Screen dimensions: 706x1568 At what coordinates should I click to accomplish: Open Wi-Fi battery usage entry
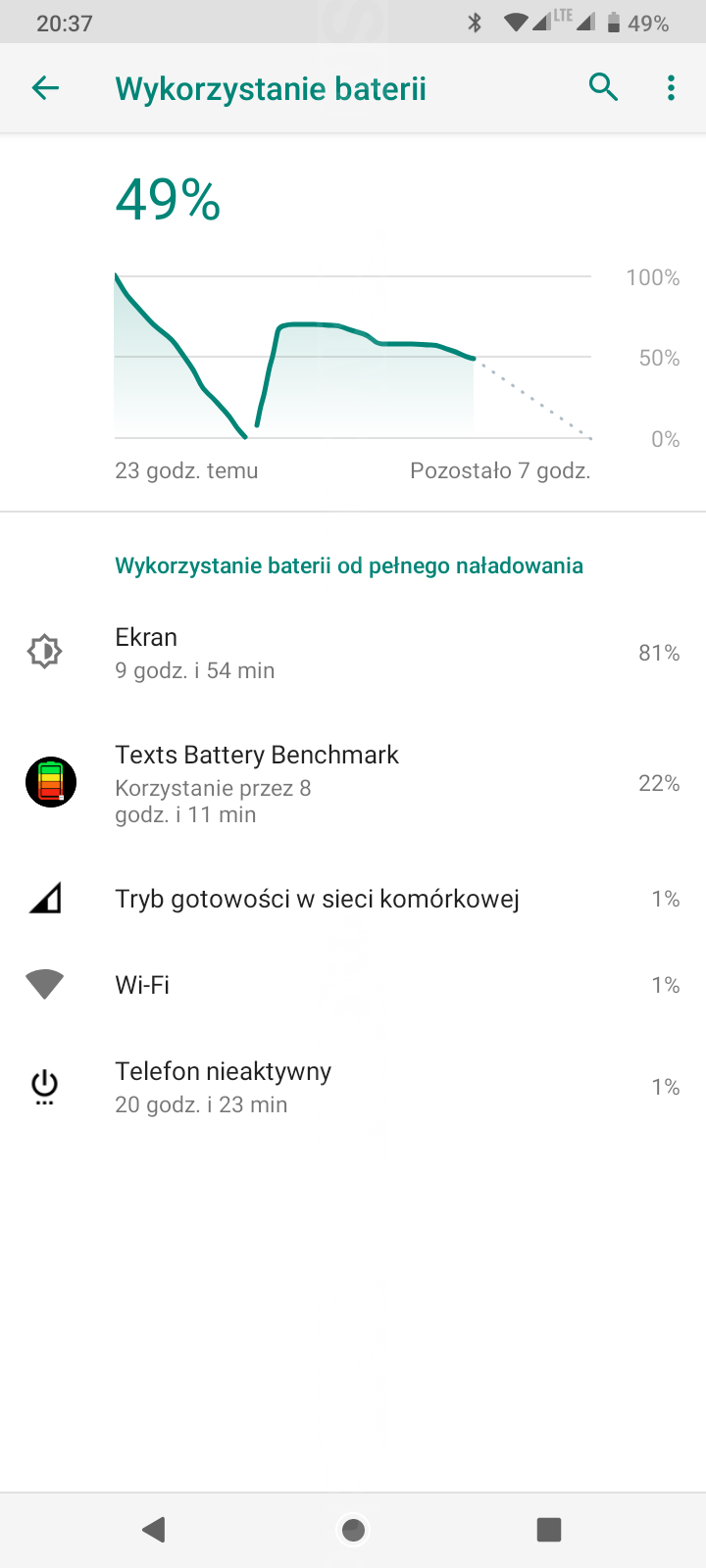(353, 985)
